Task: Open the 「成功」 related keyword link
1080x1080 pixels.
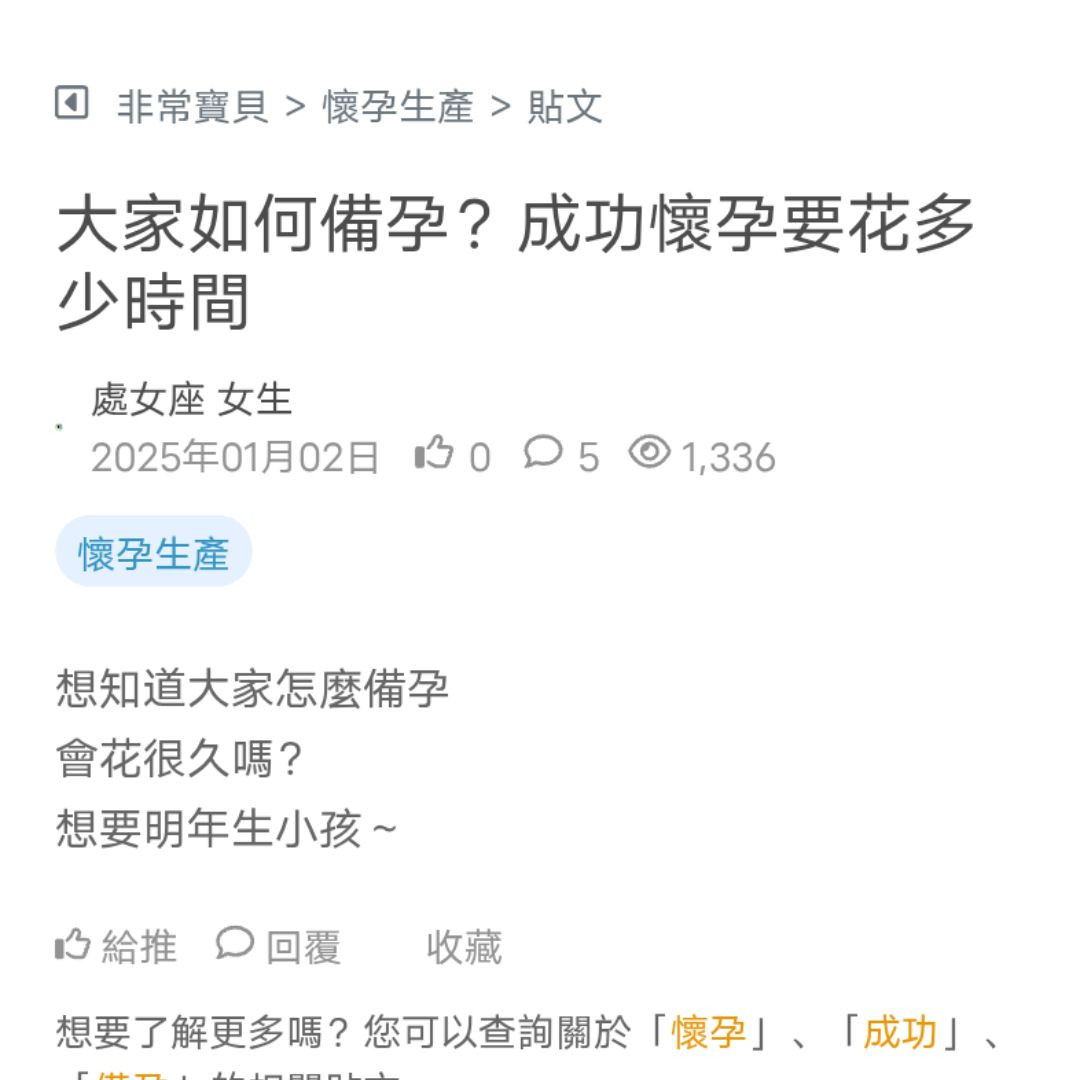Action: (900, 1032)
